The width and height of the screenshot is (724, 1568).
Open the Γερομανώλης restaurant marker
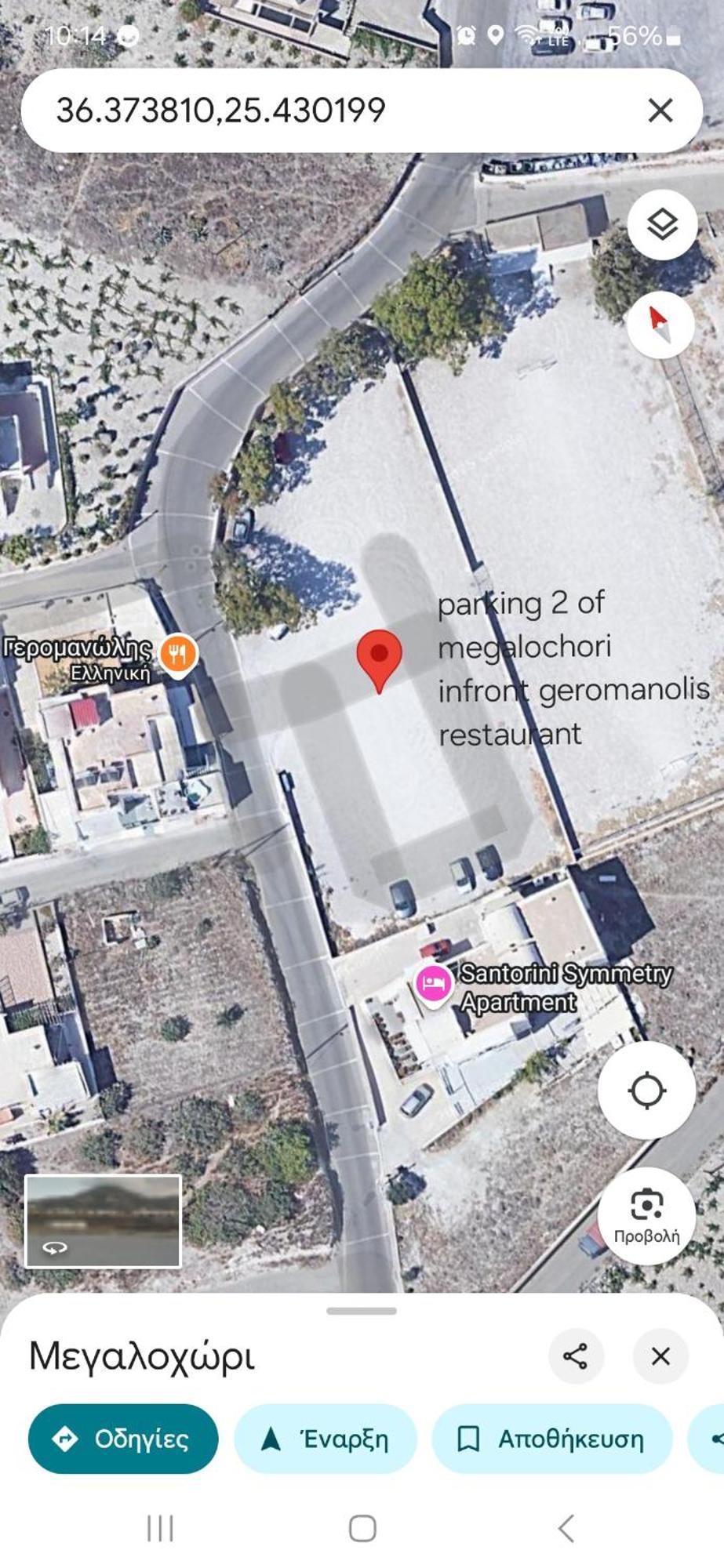coord(178,653)
